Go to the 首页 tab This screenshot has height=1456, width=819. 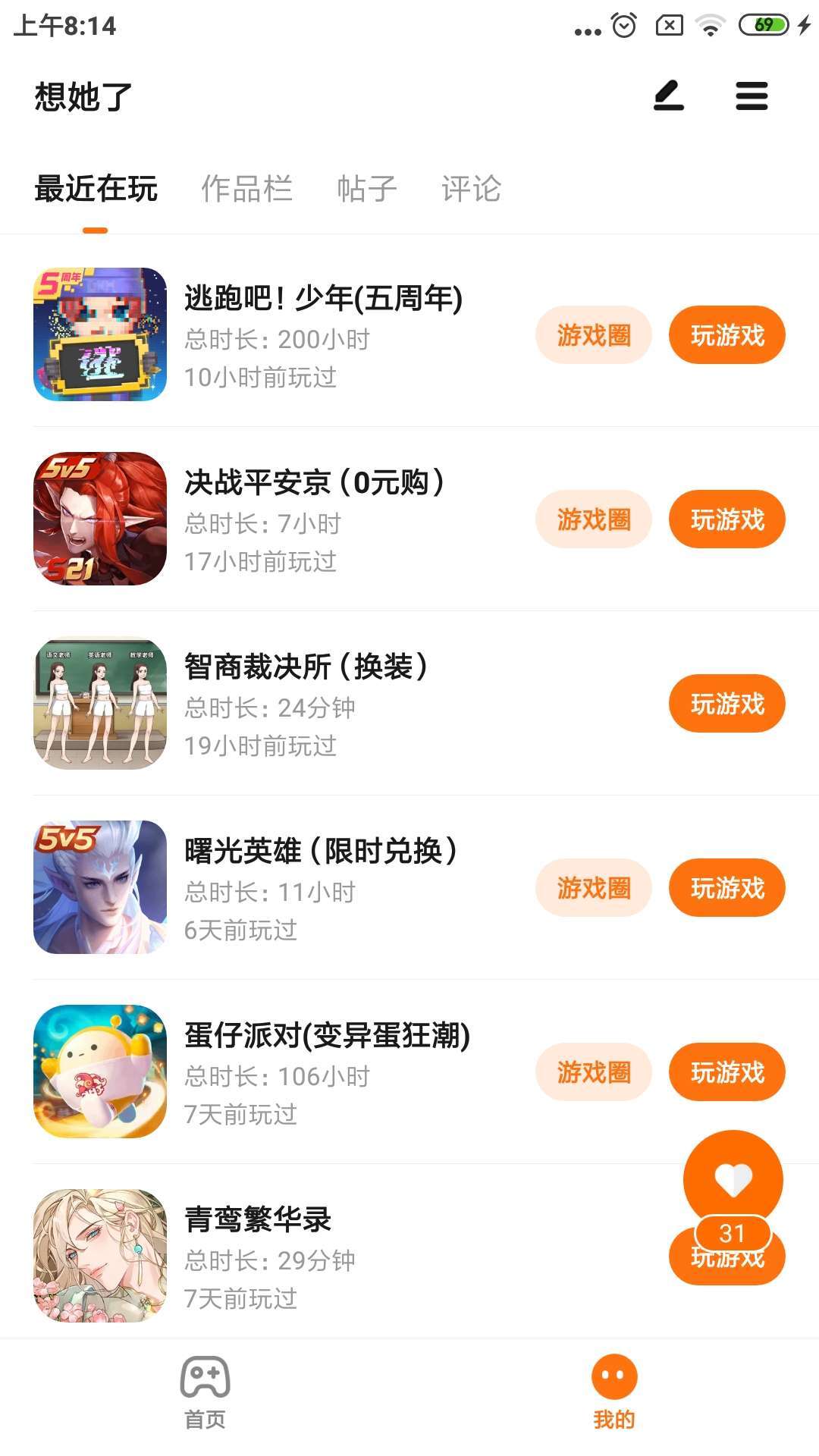tap(205, 1392)
